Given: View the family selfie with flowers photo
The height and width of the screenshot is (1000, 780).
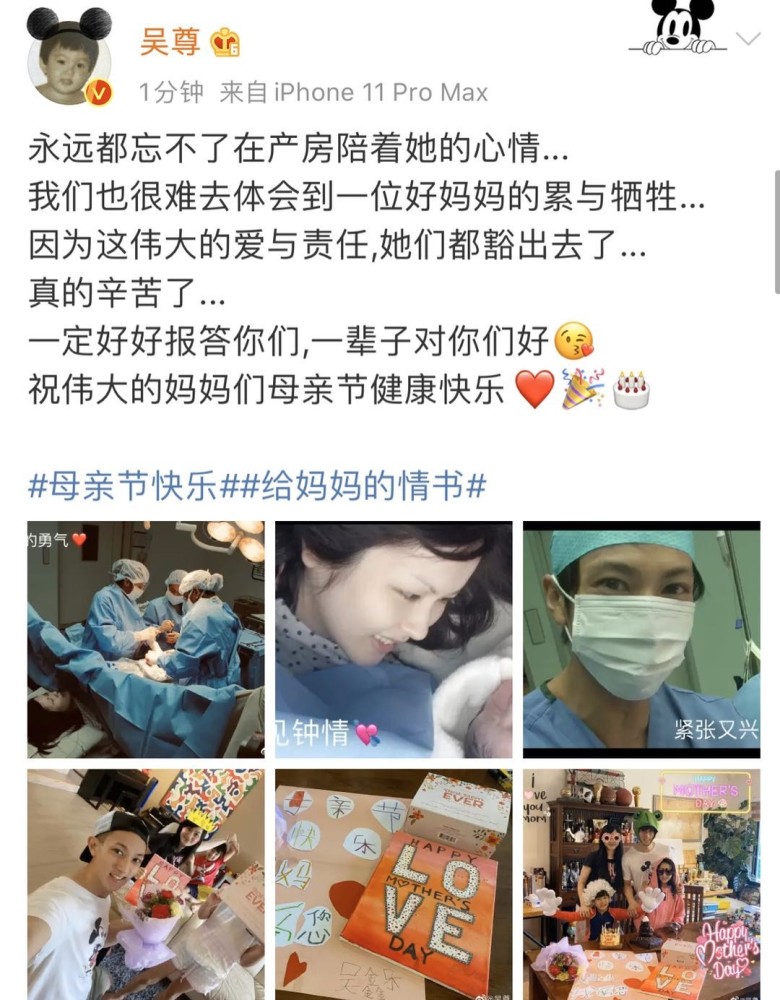Looking at the screenshot, I should point(145,884).
